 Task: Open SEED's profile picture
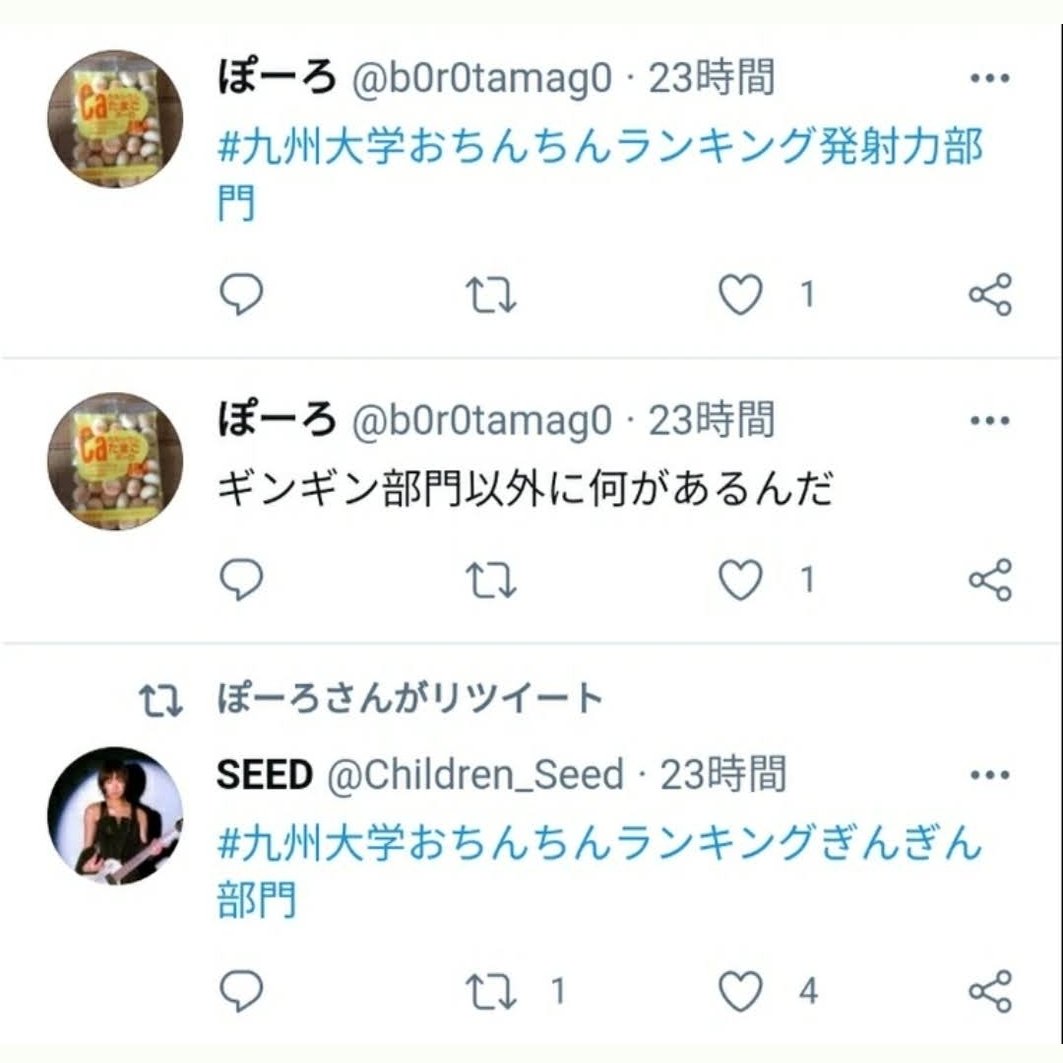(115, 816)
